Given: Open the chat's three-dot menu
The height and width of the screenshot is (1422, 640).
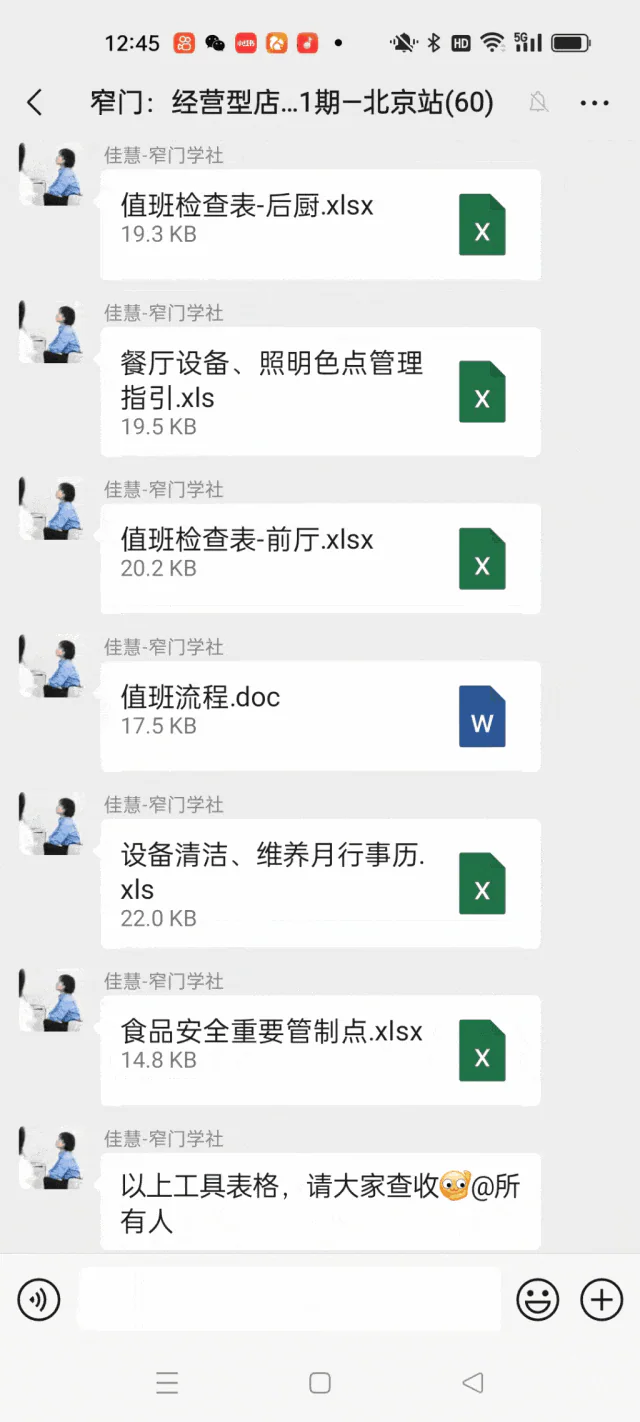Looking at the screenshot, I should click(594, 103).
